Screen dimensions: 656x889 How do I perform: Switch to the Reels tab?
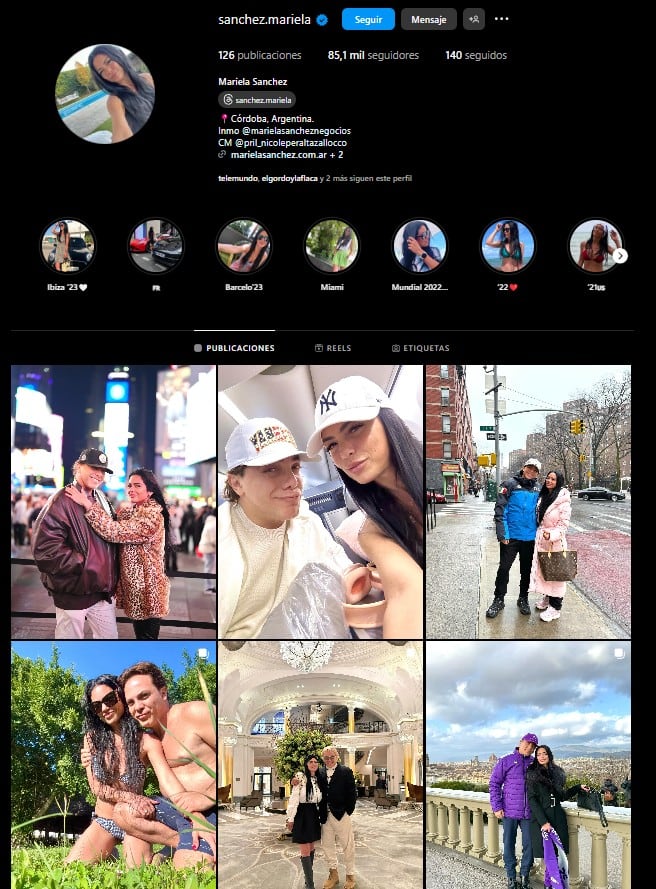pos(332,348)
